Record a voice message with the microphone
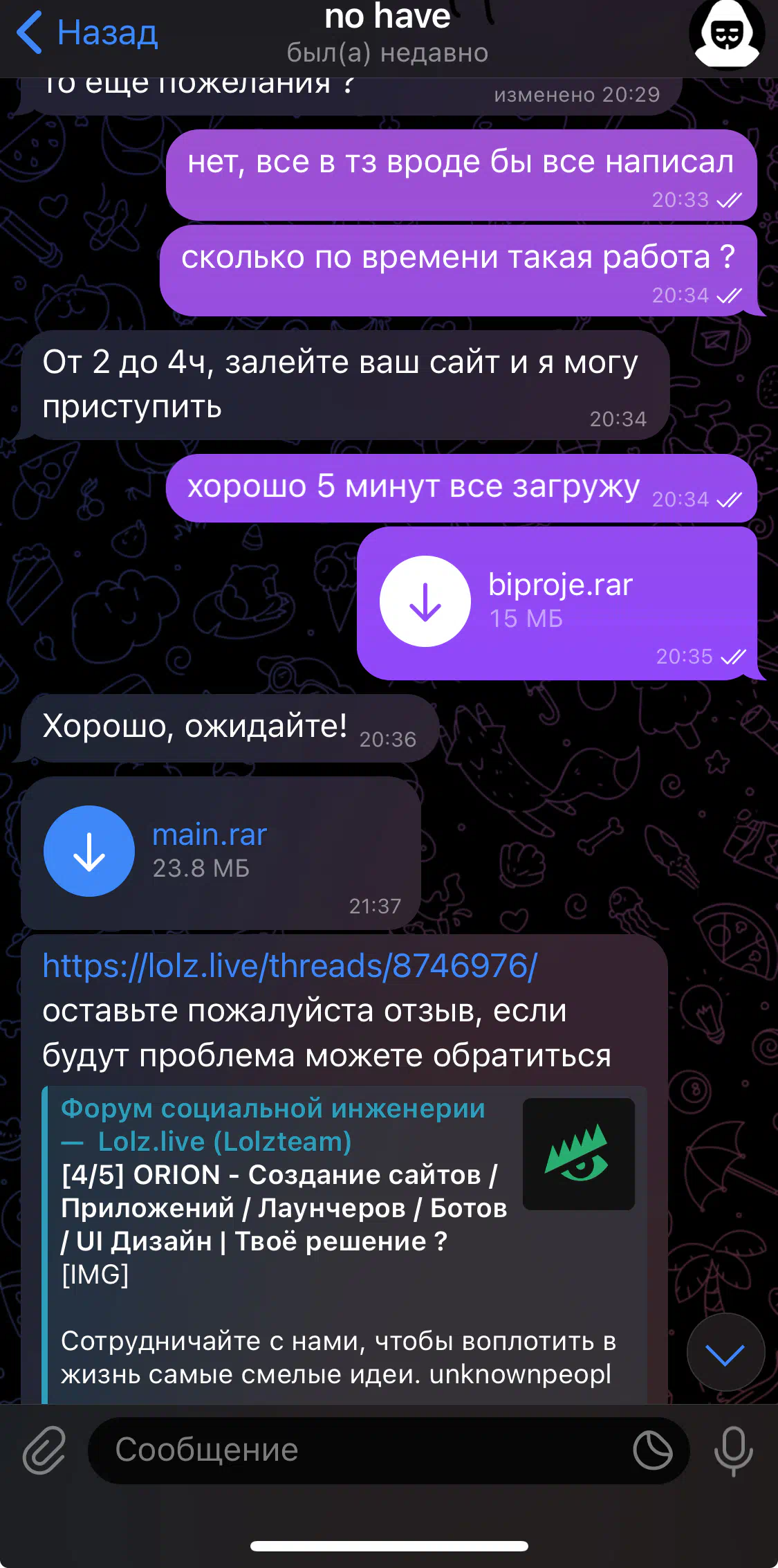778x1568 pixels. tap(733, 1450)
